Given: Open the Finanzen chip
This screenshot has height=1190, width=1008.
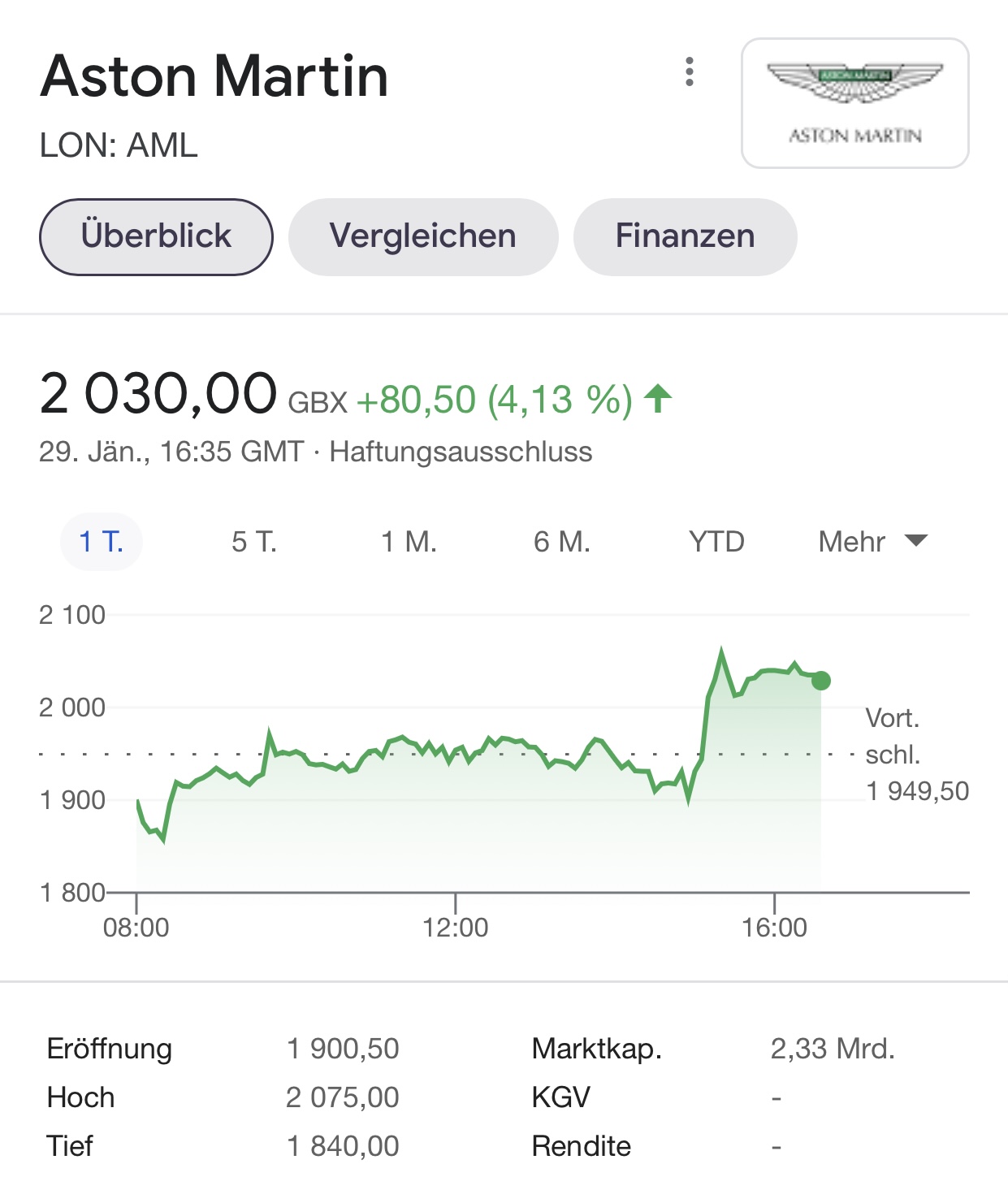Looking at the screenshot, I should pos(685,236).
